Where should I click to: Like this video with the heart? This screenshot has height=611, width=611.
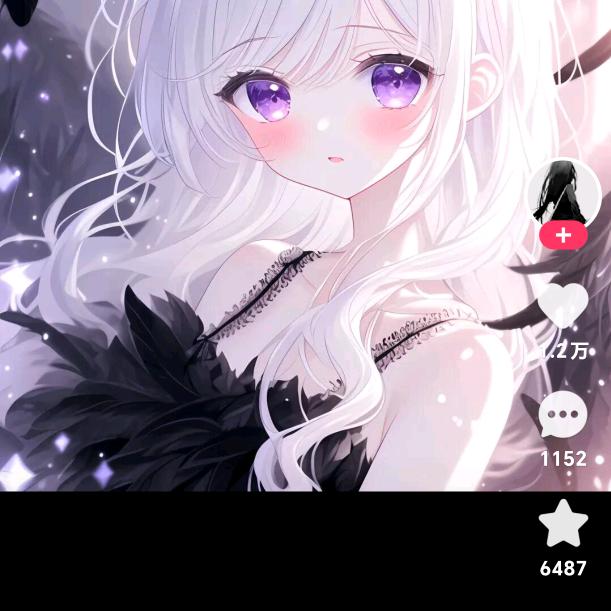click(563, 306)
